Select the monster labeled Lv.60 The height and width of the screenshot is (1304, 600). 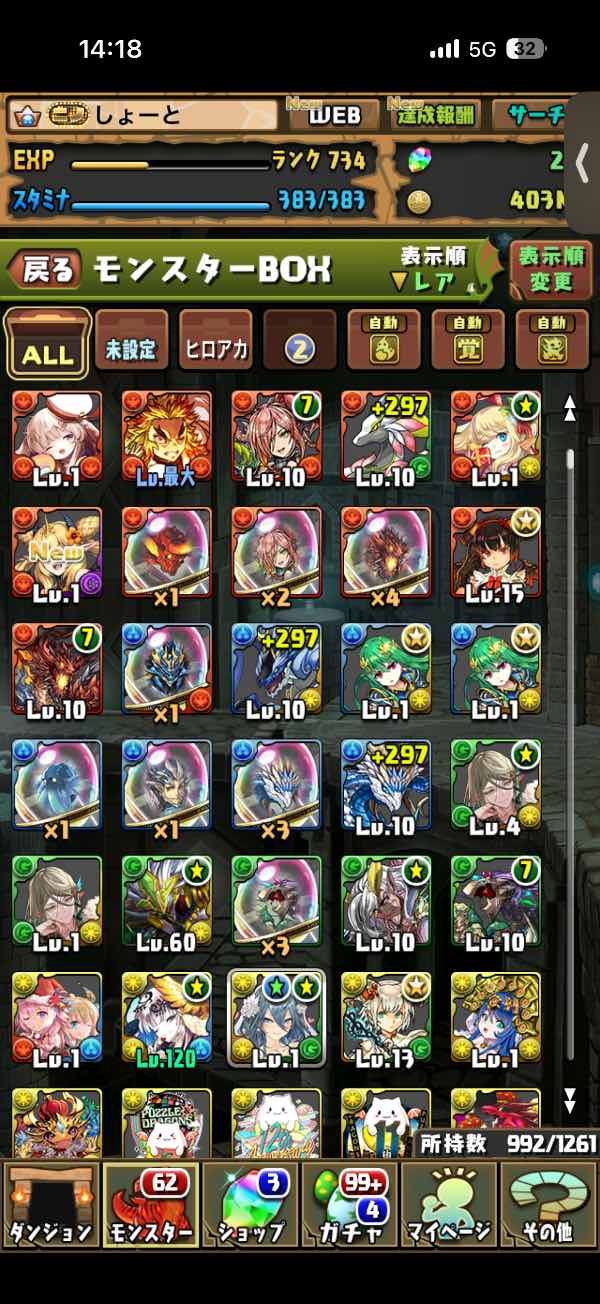pyautogui.click(x=167, y=902)
